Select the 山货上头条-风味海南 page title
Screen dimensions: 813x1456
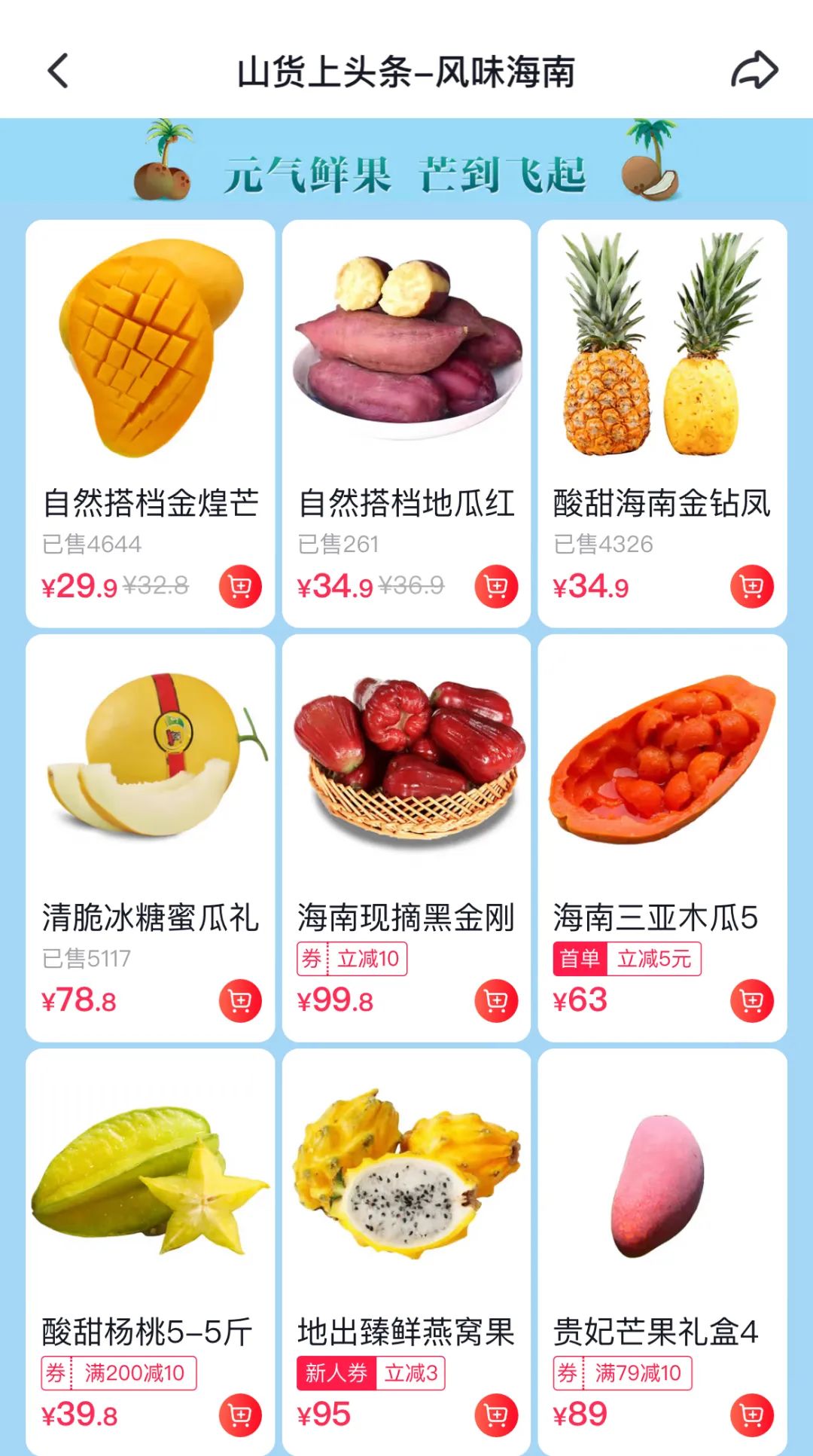[x=406, y=71]
